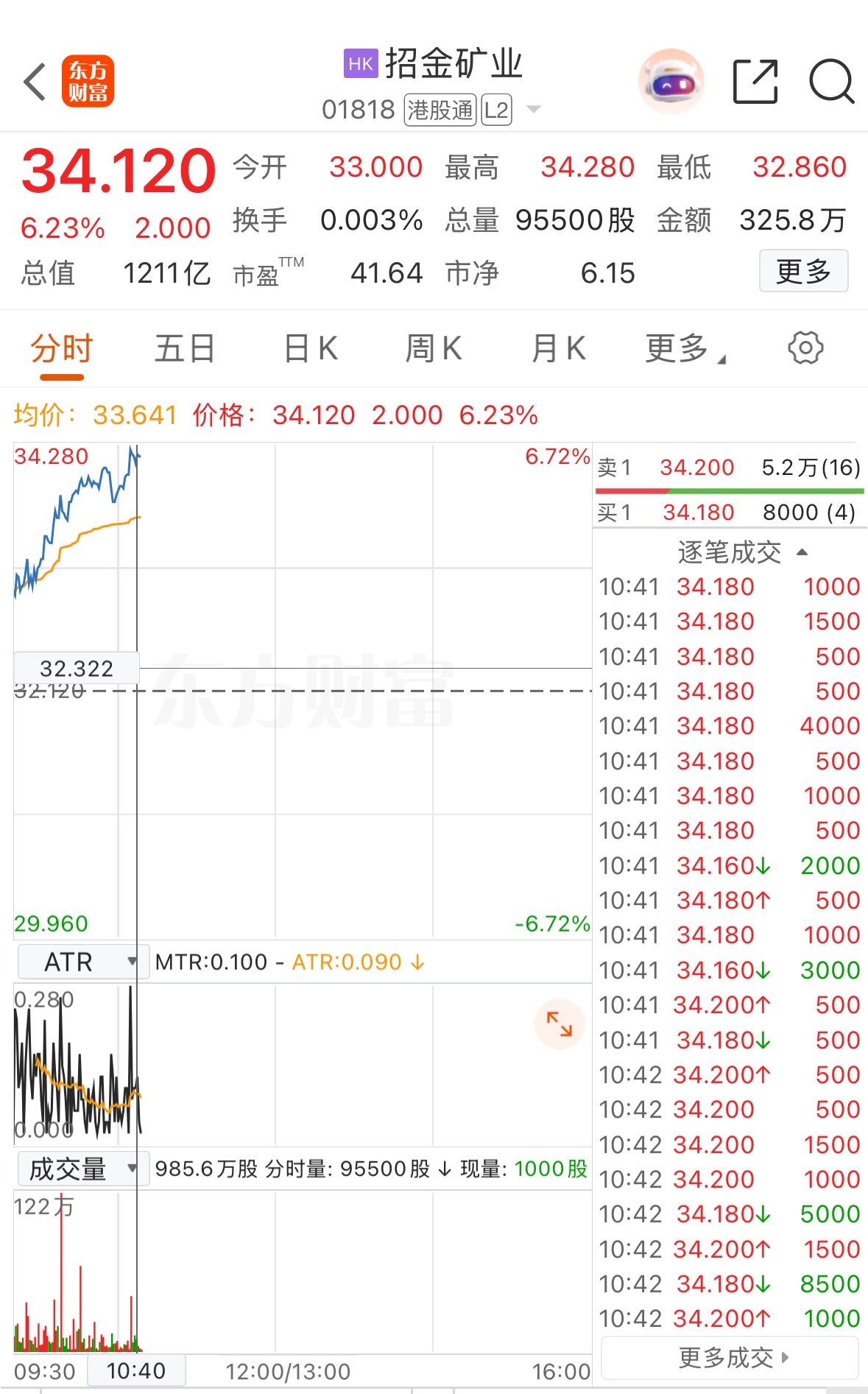
Task: Expand the chart to full screen
Action: coord(560,1024)
